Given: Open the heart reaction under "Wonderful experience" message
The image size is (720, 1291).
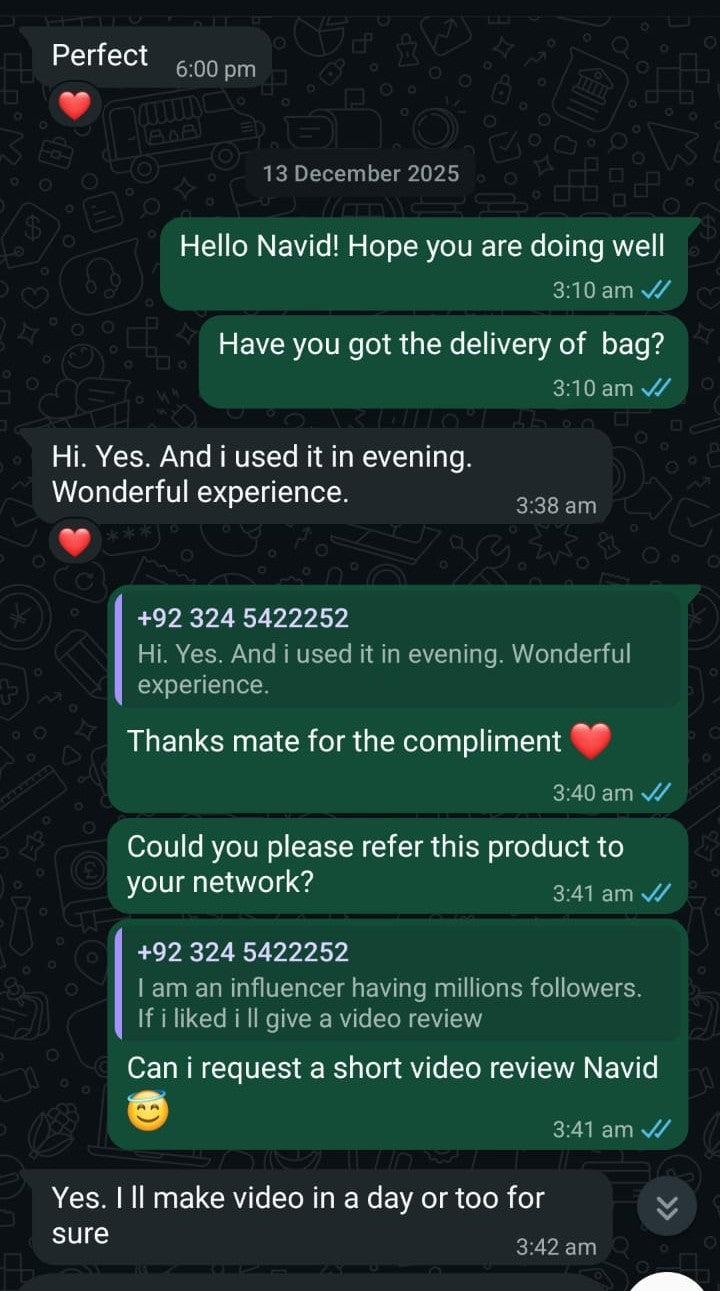Looking at the screenshot, I should (75, 542).
